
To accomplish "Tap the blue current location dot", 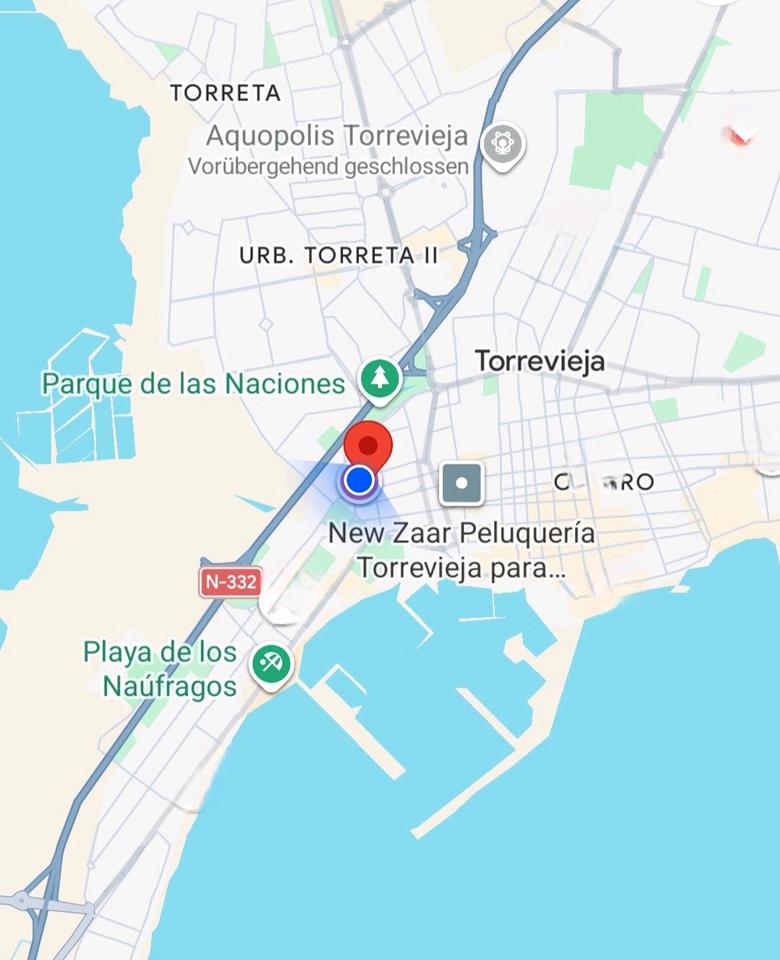I will [358, 482].
